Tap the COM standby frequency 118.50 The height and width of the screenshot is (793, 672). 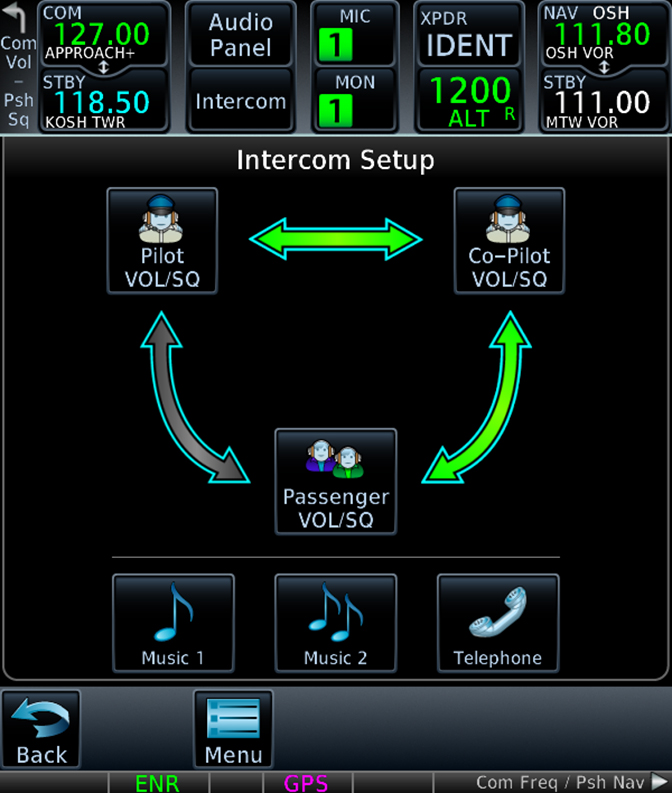(x=103, y=101)
